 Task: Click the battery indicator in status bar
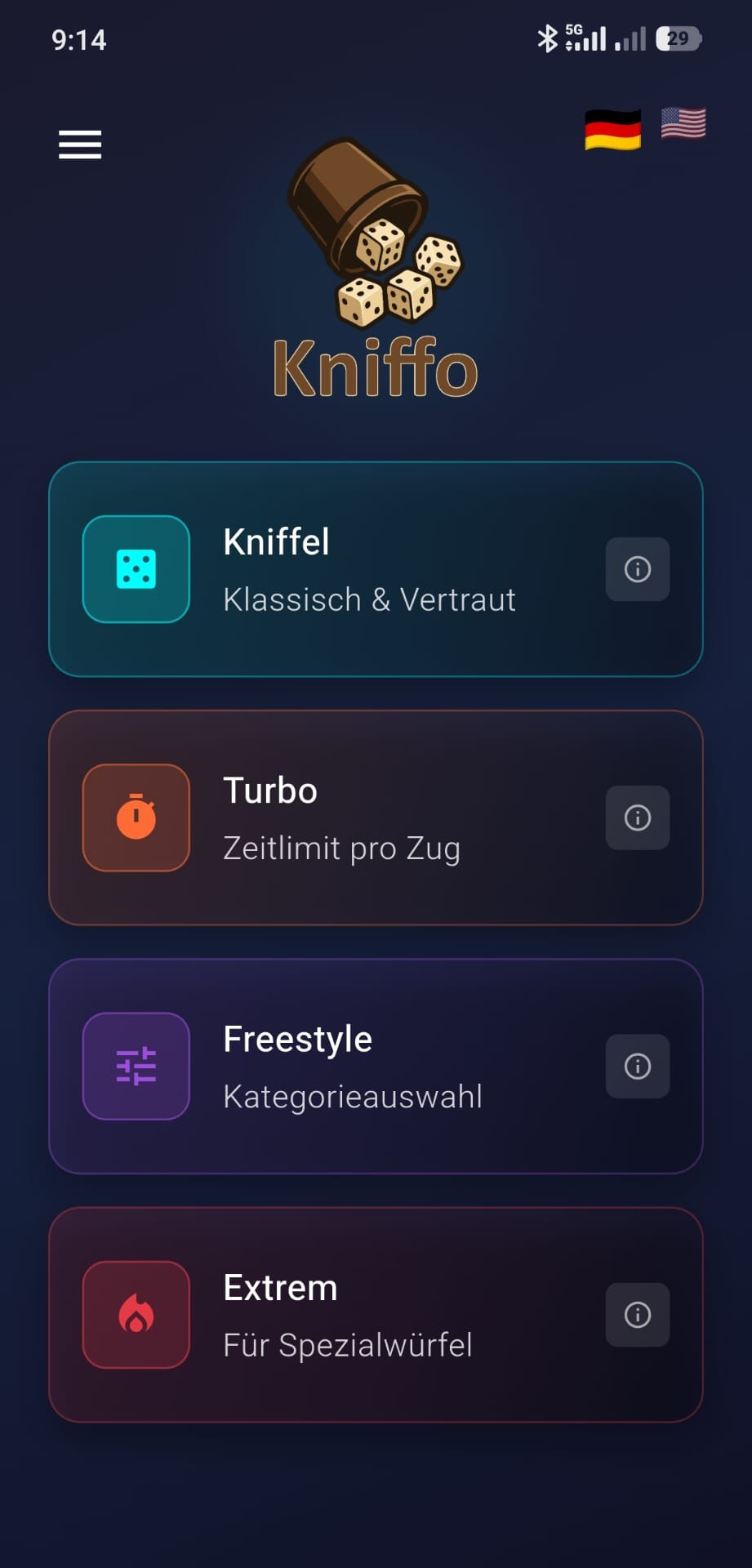coord(679,38)
